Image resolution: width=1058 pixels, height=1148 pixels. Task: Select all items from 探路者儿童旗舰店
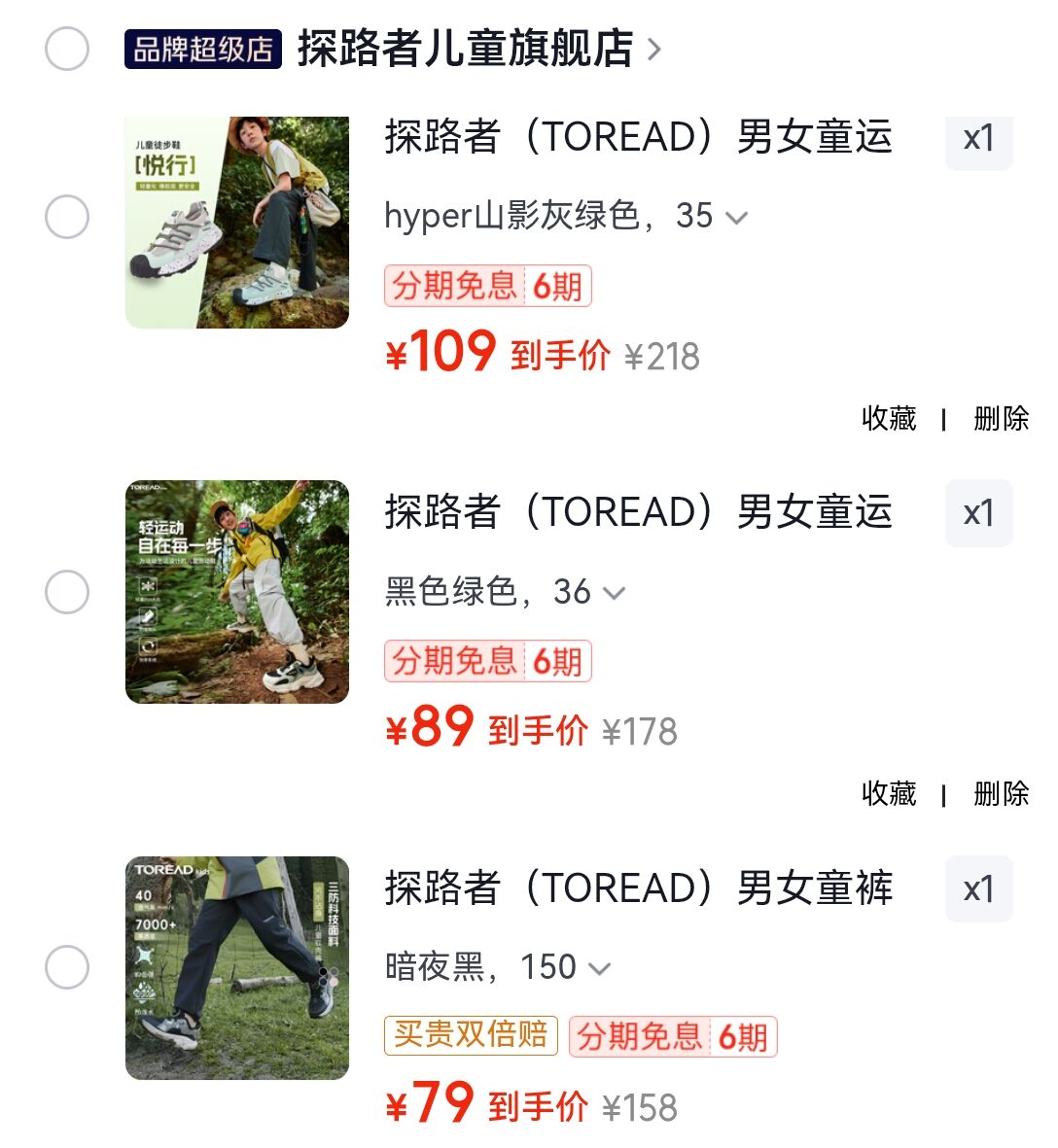67,49
